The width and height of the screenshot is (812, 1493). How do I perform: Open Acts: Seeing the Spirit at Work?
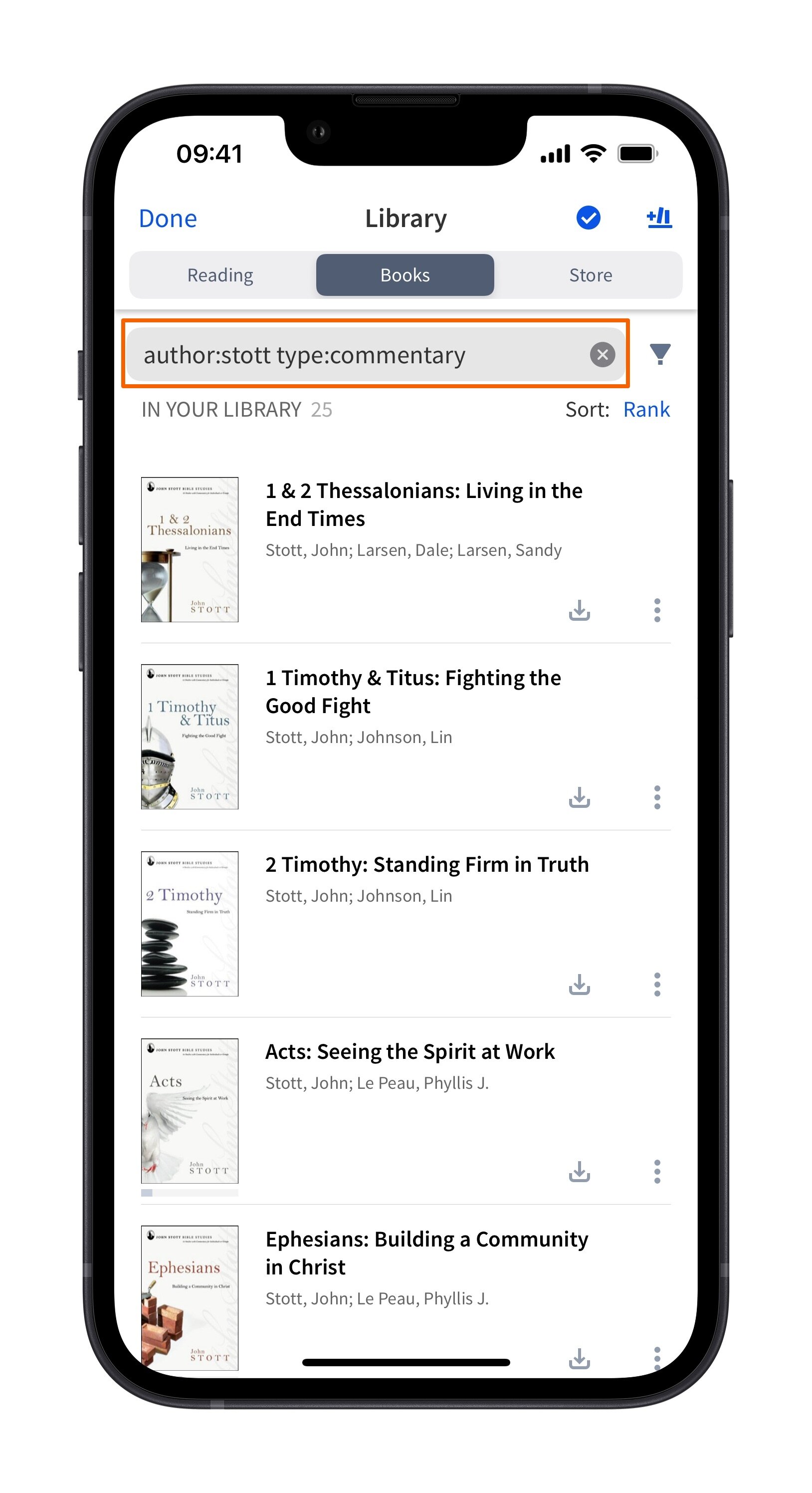click(x=409, y=1051)
